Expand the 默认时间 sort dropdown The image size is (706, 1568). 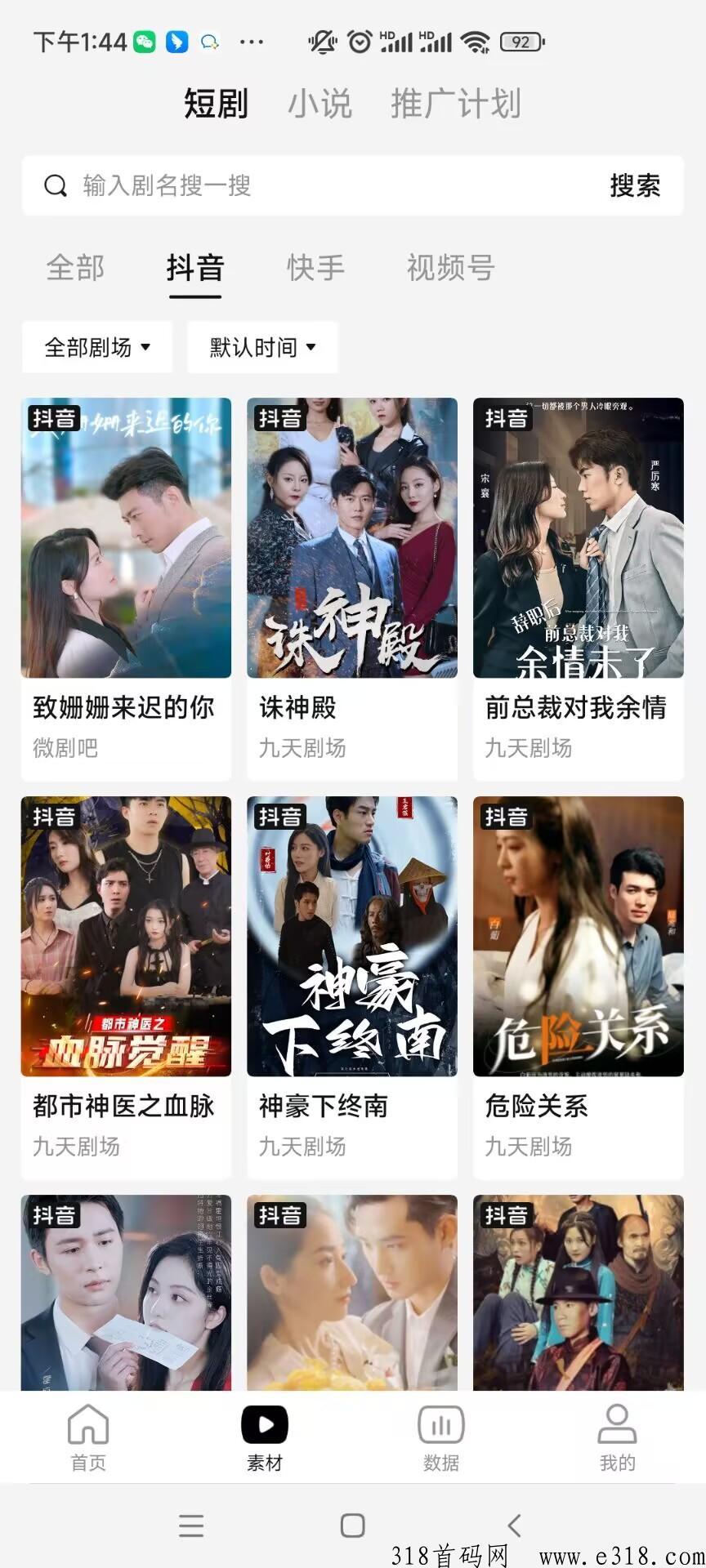(262, 347)
